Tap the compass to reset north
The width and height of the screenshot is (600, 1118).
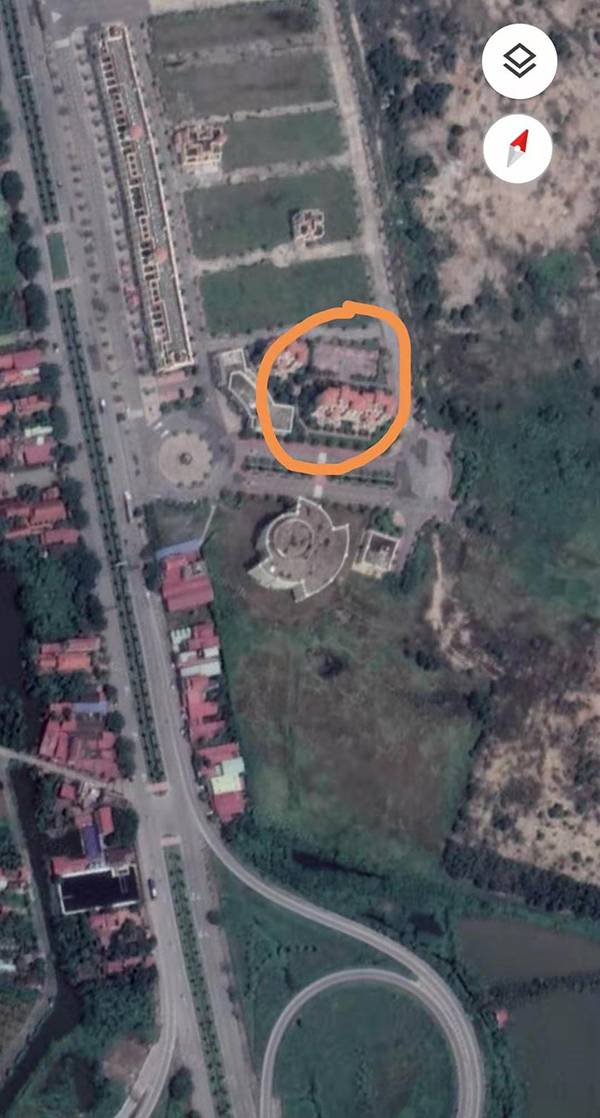click(518, 149)
